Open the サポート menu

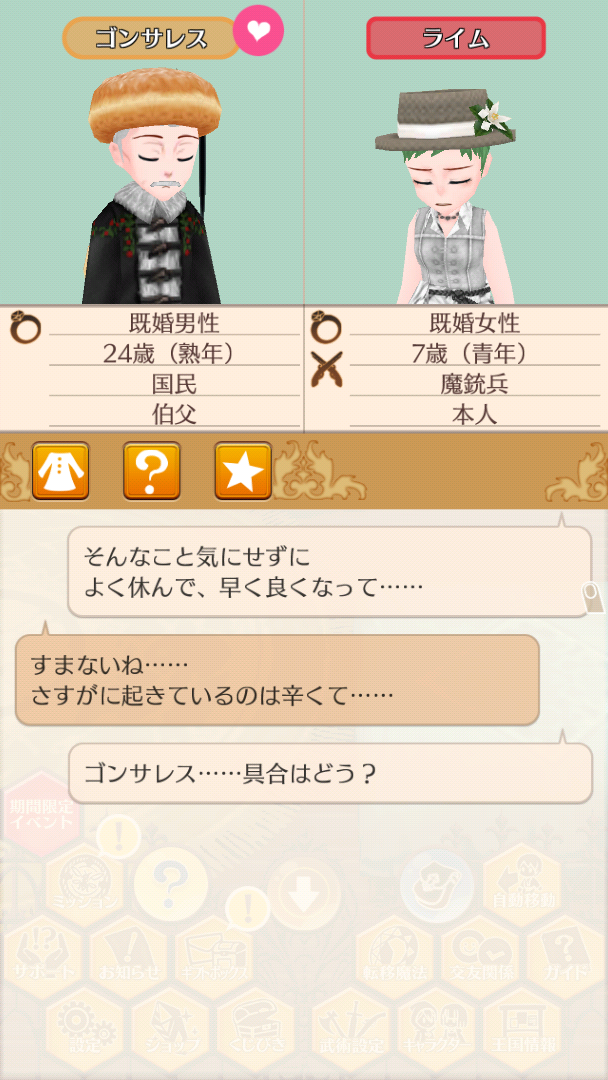[x=43, y=957]
